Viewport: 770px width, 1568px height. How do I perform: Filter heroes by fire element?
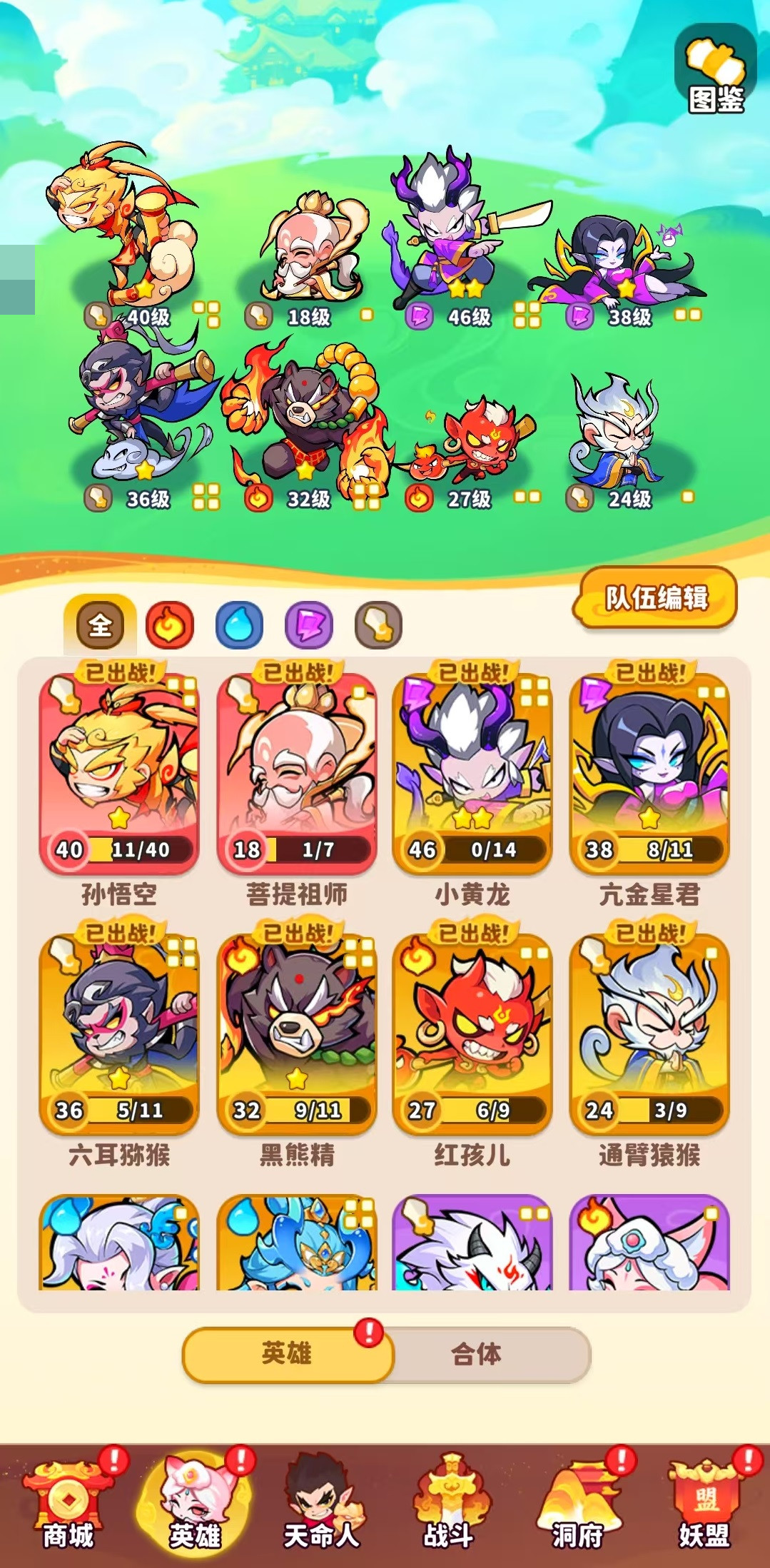click(x=170, y=626)
